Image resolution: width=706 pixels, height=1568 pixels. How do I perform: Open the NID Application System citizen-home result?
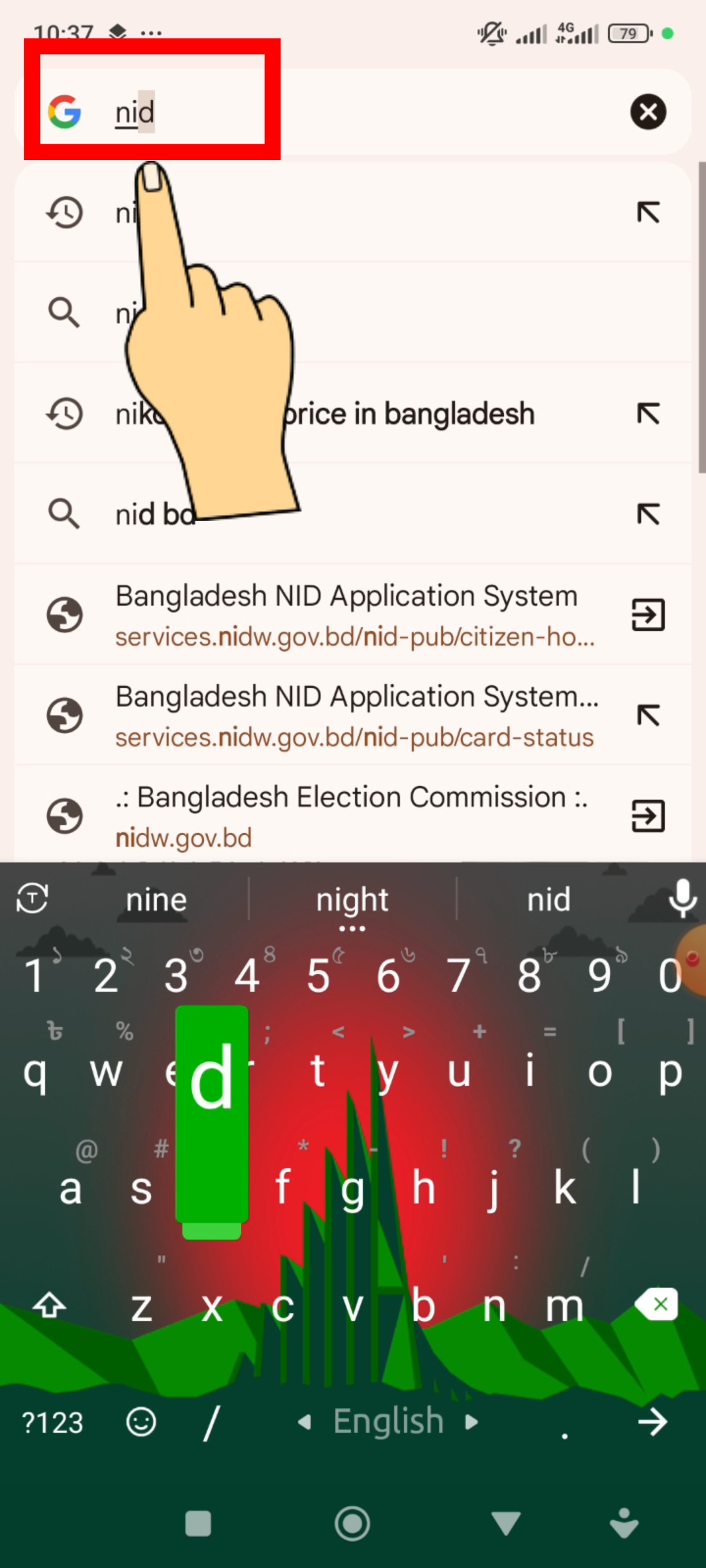tap(353, 615)
